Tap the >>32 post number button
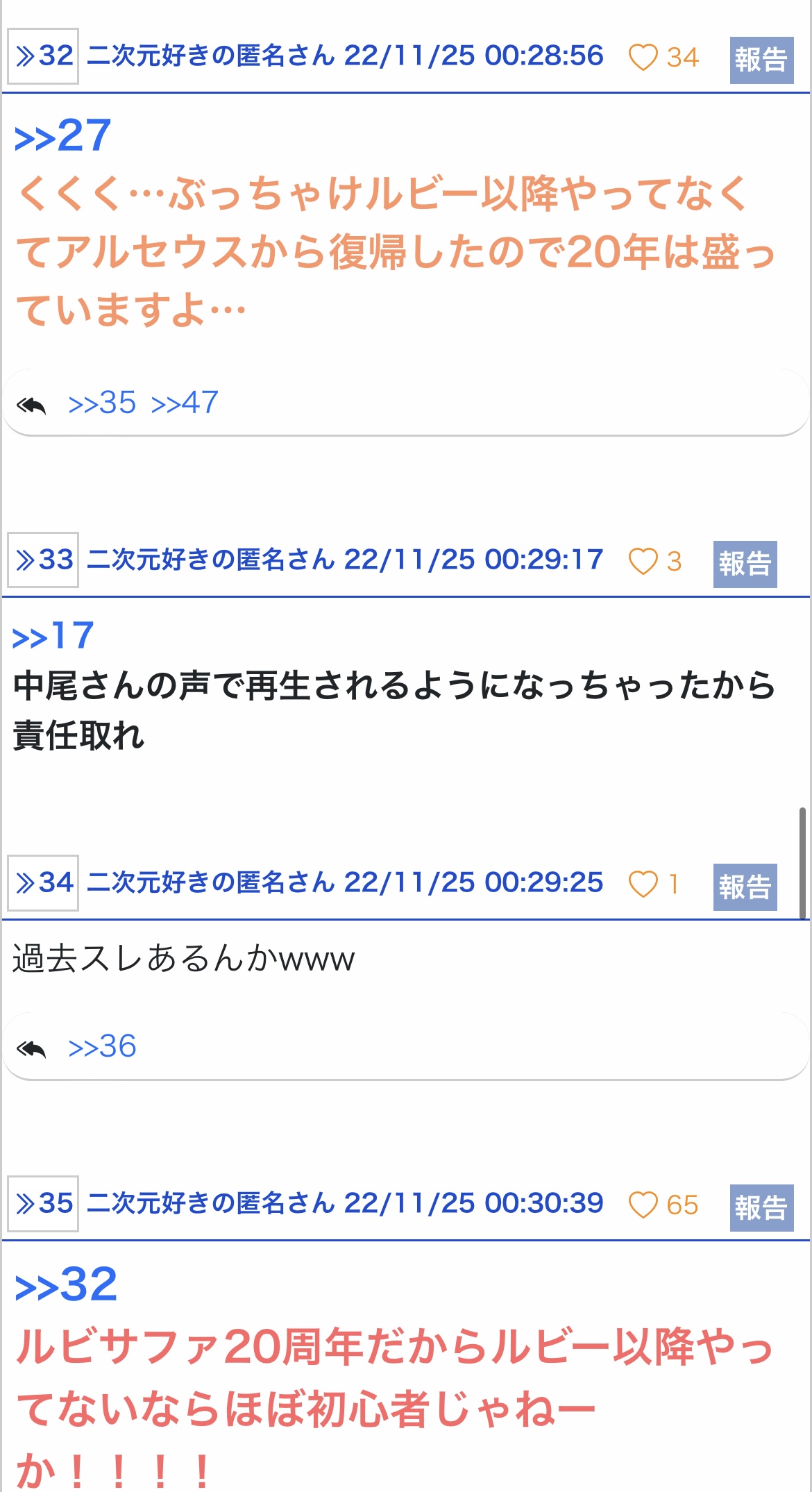This screenshot has height=1492, width=812. coord(43,56)
